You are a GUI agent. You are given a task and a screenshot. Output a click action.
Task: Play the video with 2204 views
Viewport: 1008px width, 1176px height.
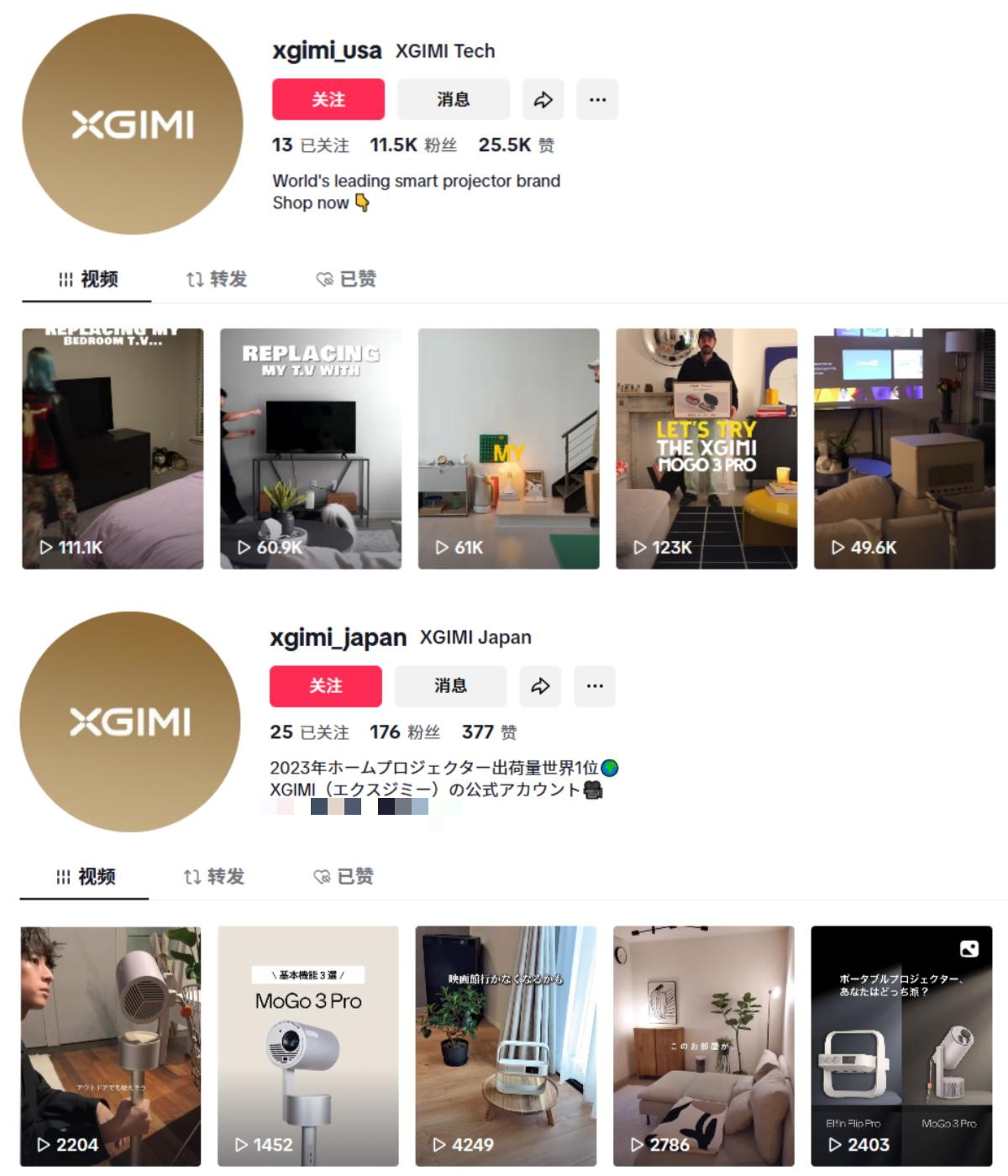(x=111, y=1046)
